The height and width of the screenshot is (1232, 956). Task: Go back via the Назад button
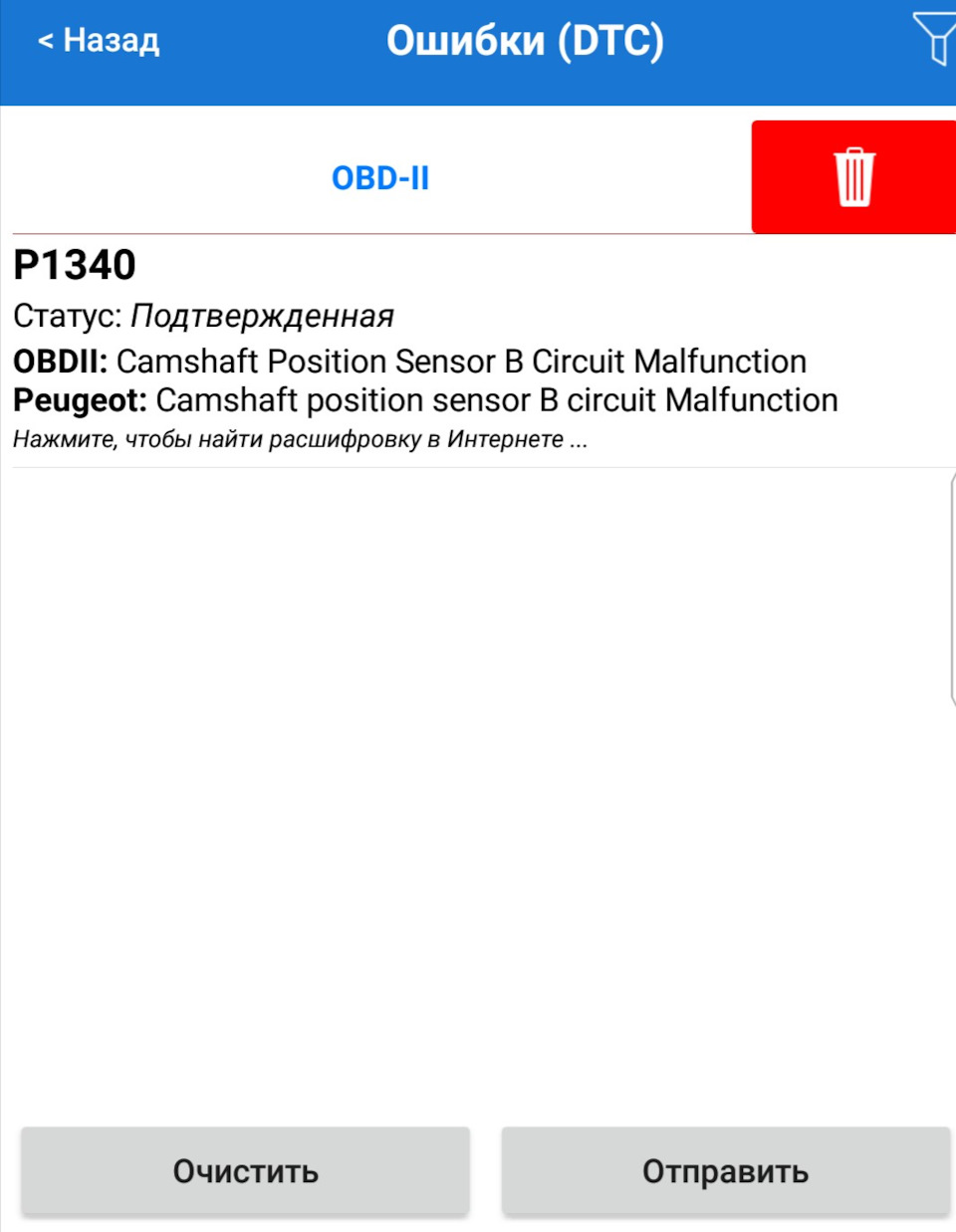coord(99,41)
